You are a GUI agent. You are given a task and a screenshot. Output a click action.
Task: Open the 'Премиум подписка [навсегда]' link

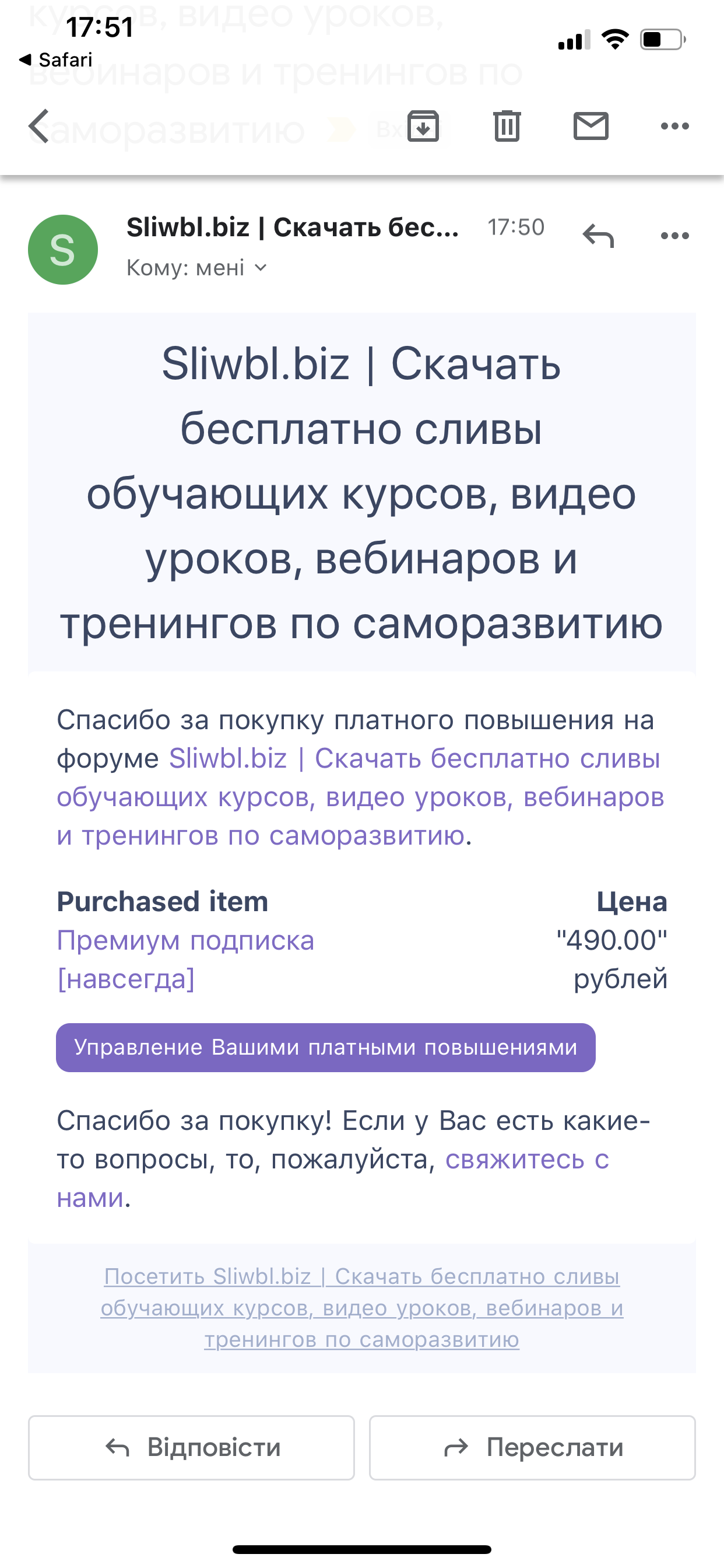[x=185, y=958]
